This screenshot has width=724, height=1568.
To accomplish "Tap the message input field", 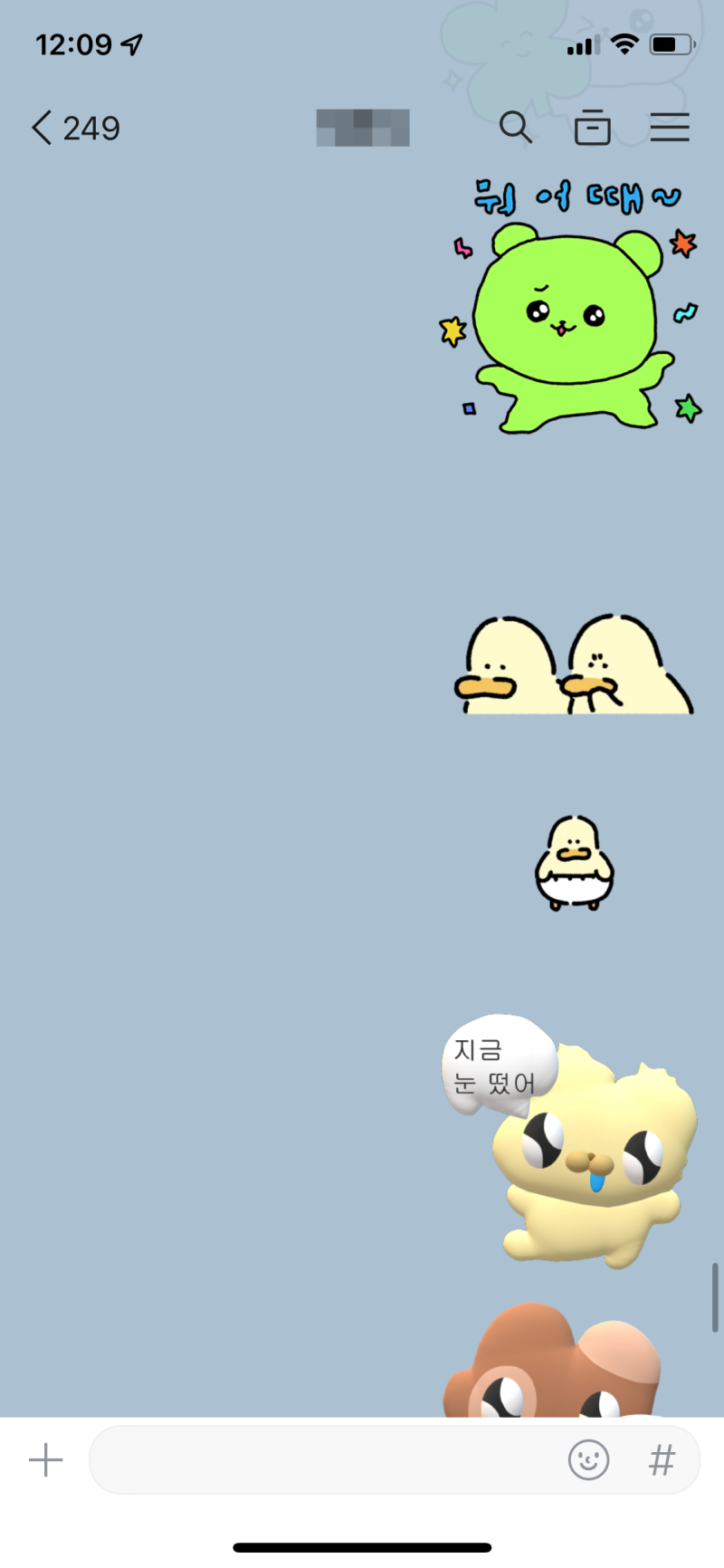I will (326, 1460).
